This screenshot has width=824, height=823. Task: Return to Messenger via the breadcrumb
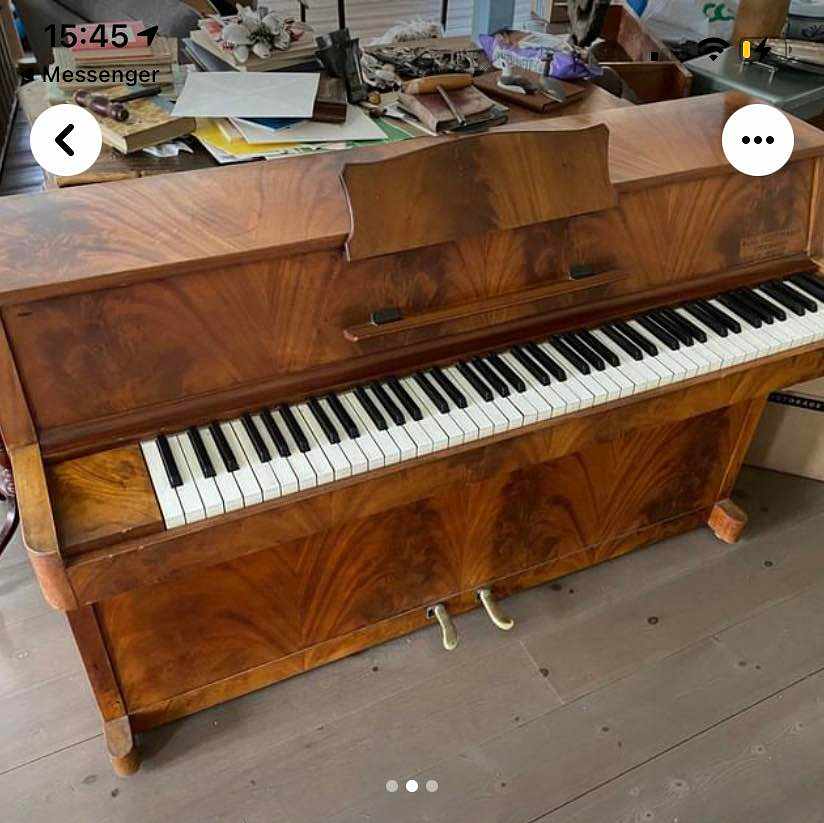pos(92,75)
